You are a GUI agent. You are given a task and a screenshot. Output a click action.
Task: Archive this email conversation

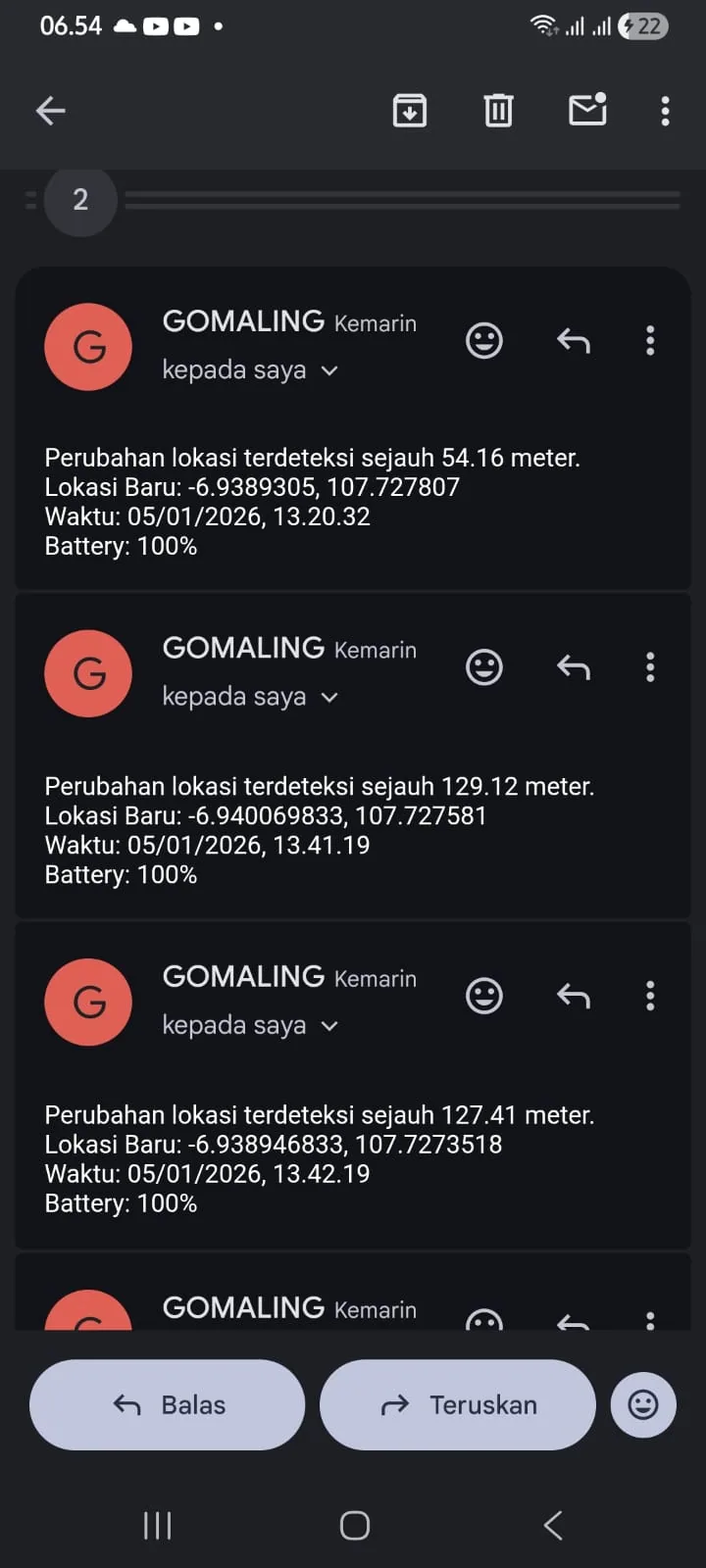pos(410,111)
